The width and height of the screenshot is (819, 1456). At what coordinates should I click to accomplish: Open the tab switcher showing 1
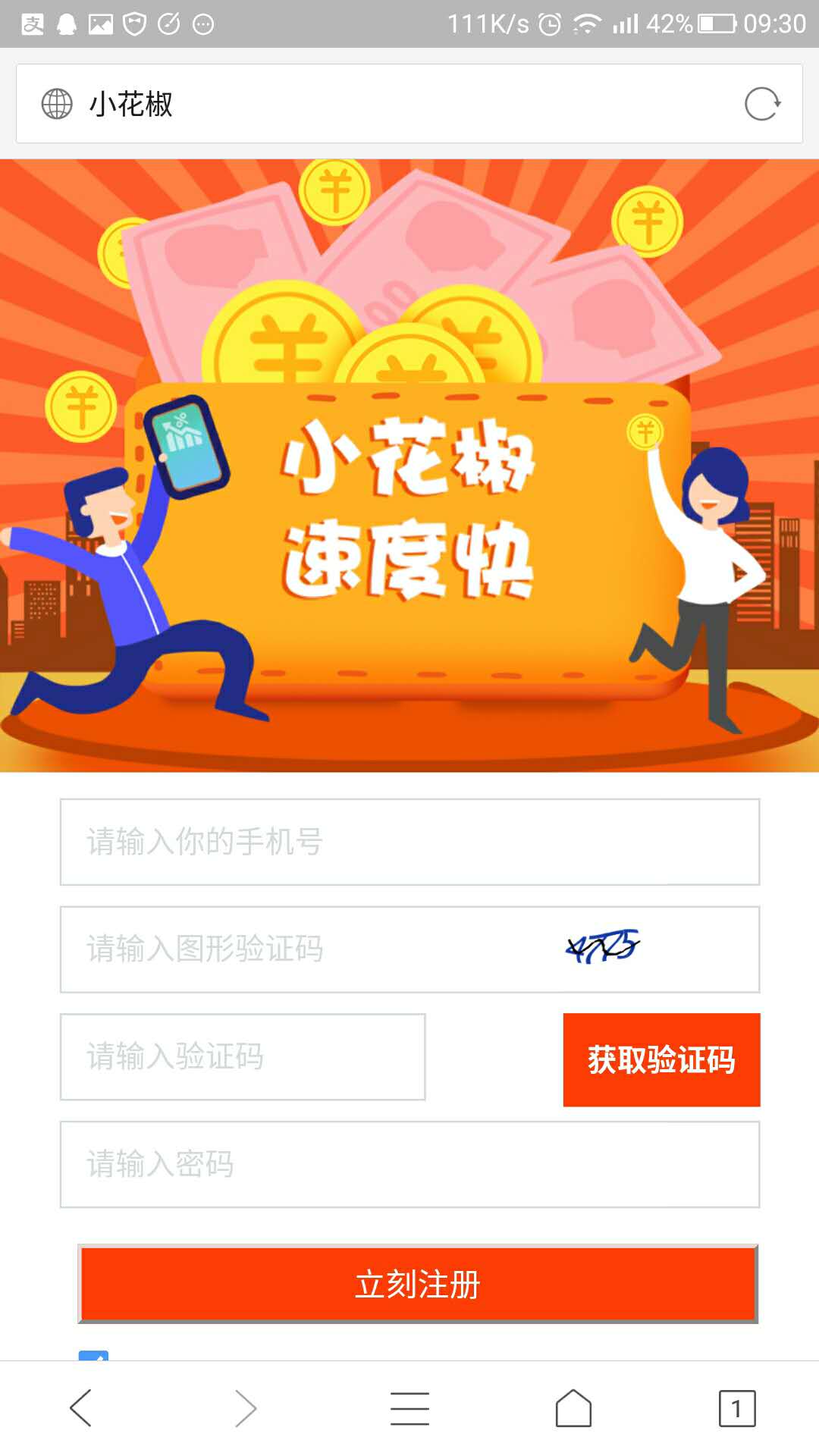point(736,1408)
